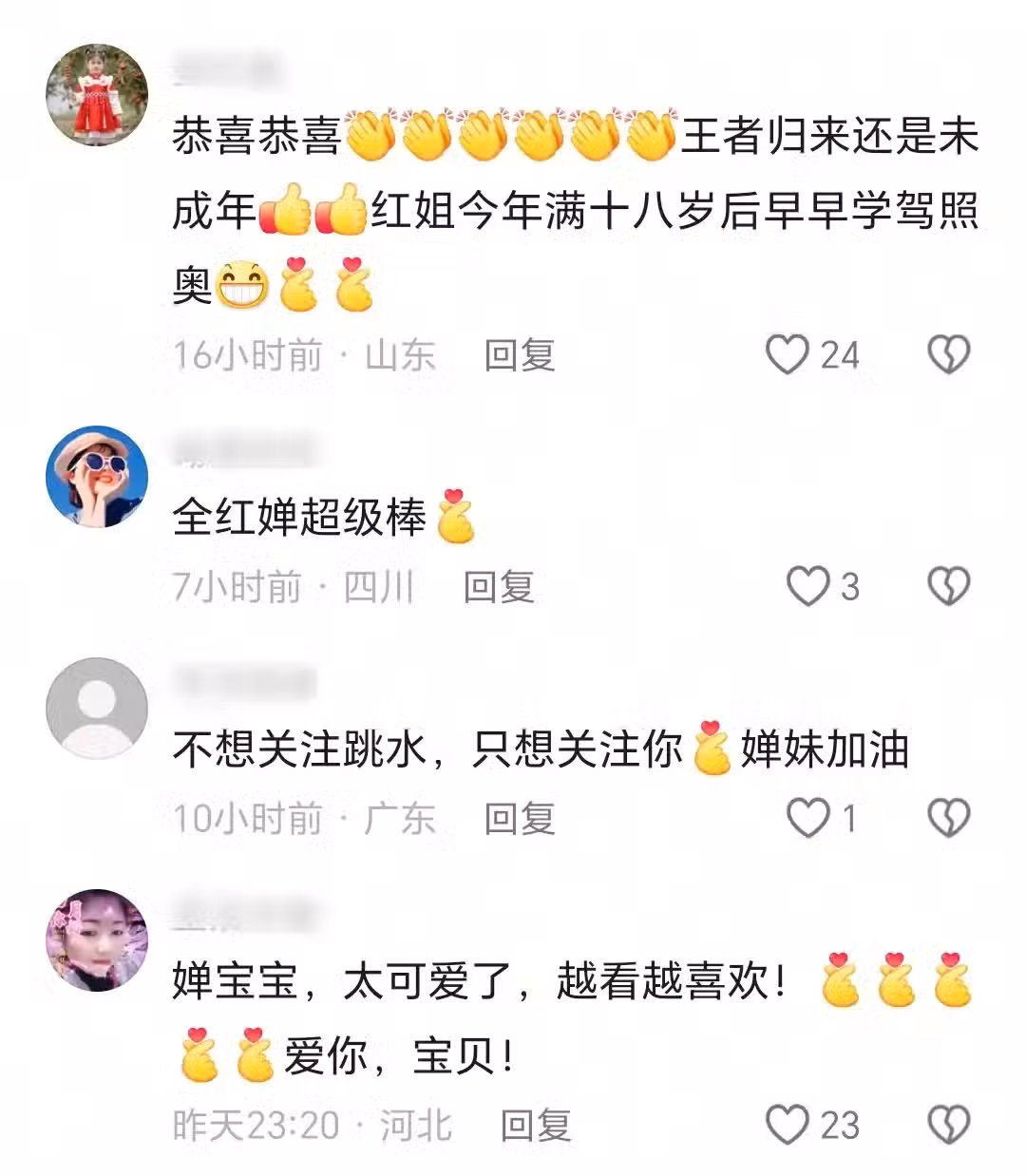Open profile of the 婵宝宝 commenter
Viewport: 1026px width, 1176px height.
(97, 939)
